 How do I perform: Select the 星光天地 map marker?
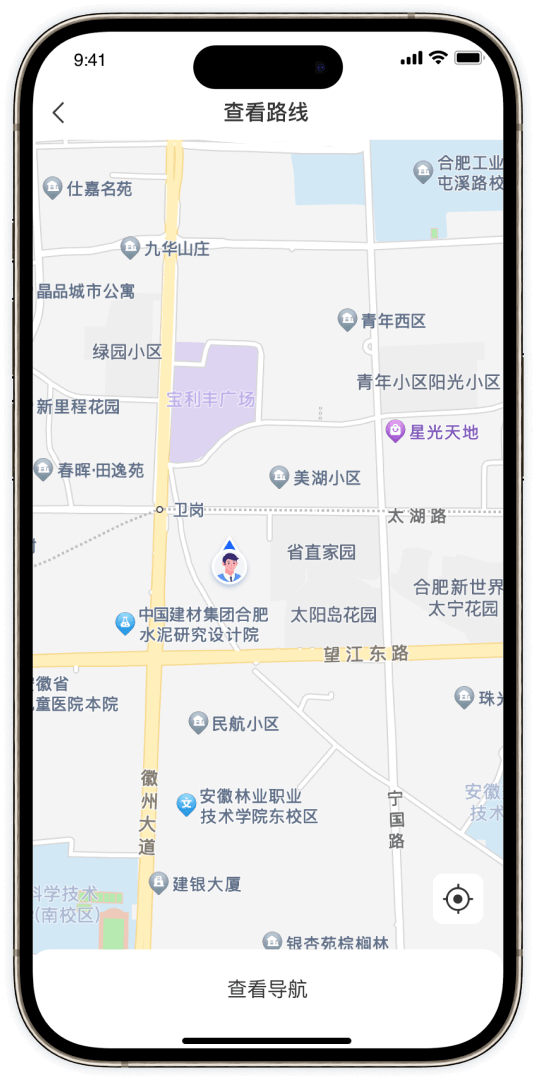pyautogui.click(x=395, y=432)
